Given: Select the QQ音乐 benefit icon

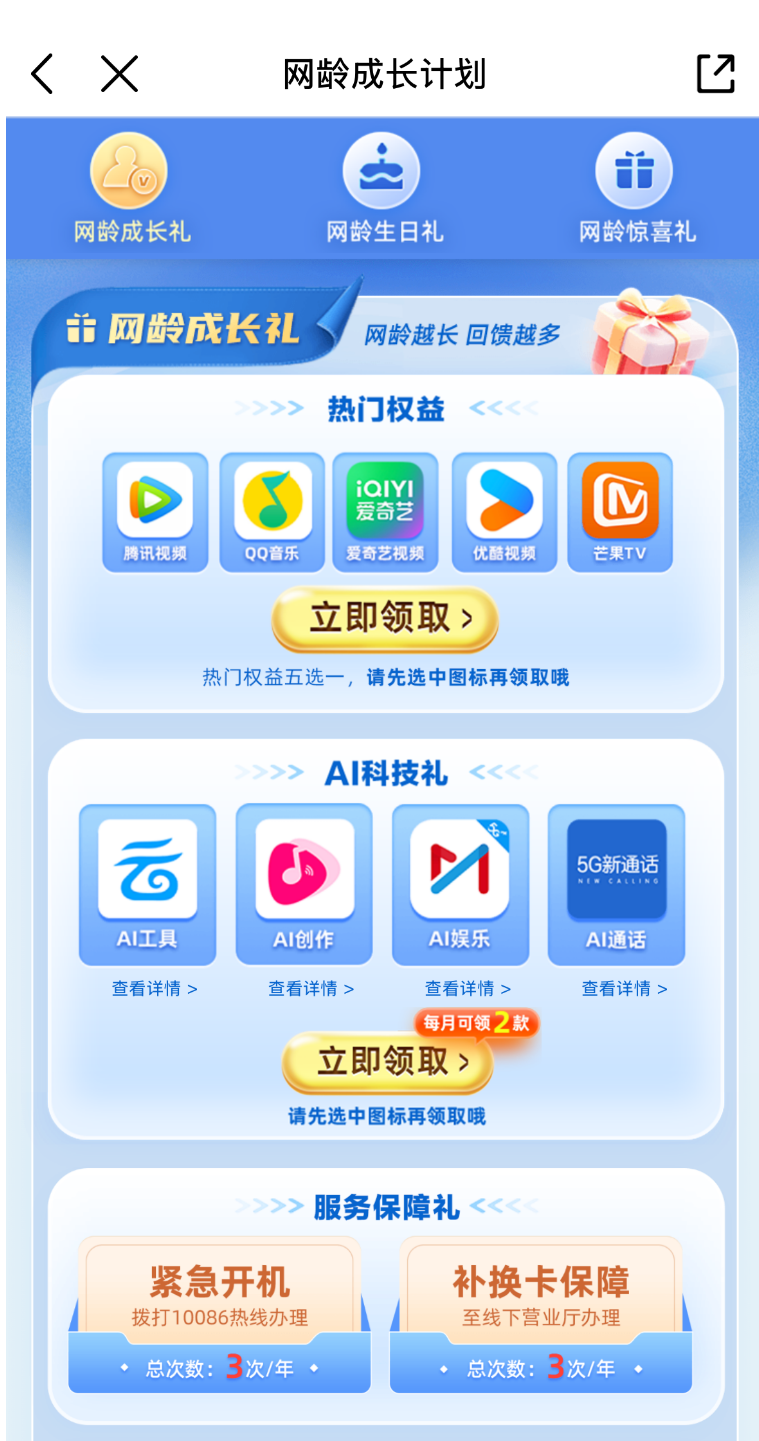Looking at the screenshot, I should [x=272, y=511].
